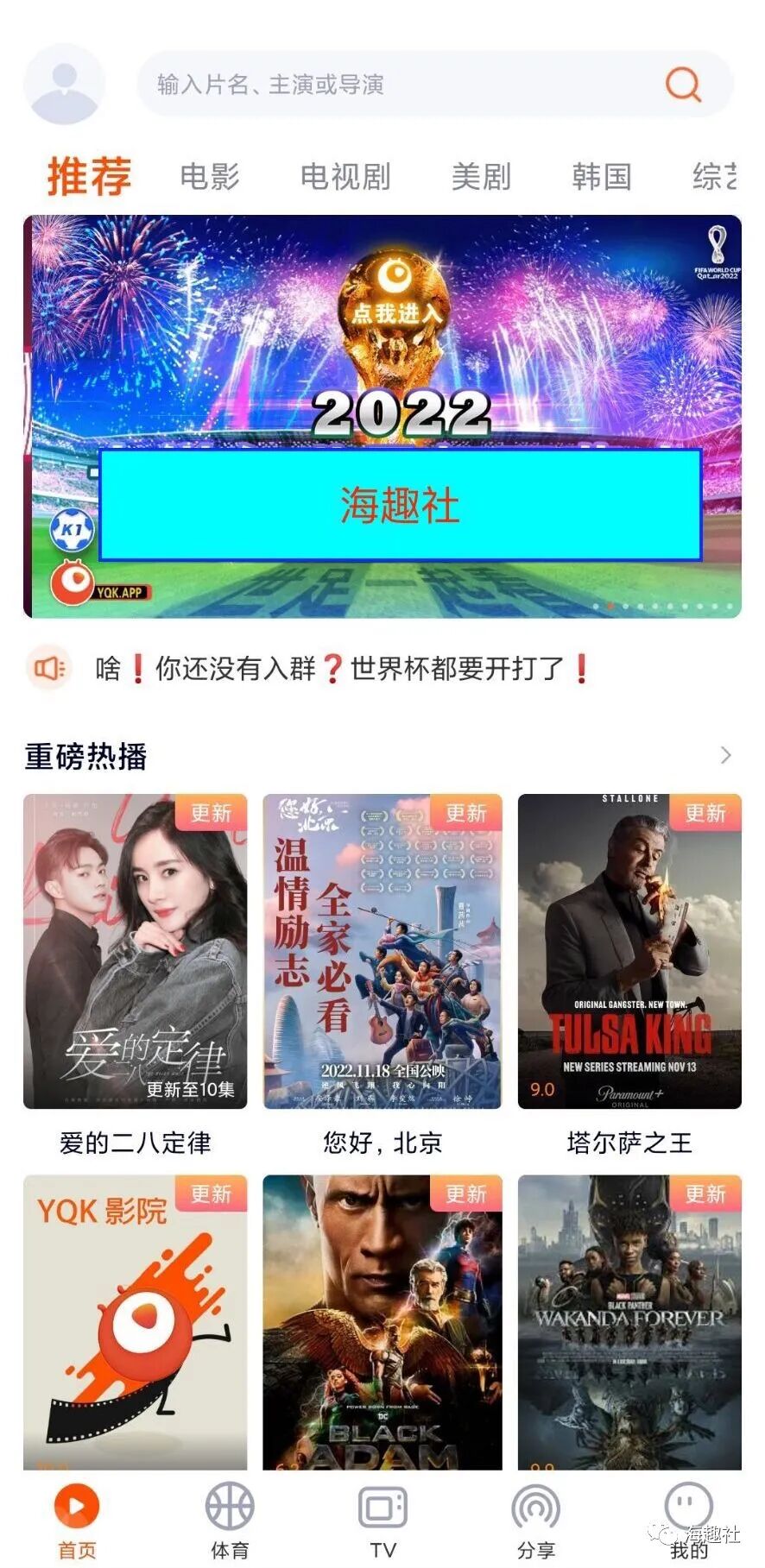Image resolution: width=765 pixels, height=1568 pixels.
Task: Select the 韩国 category tab
Action: [601, 176]
